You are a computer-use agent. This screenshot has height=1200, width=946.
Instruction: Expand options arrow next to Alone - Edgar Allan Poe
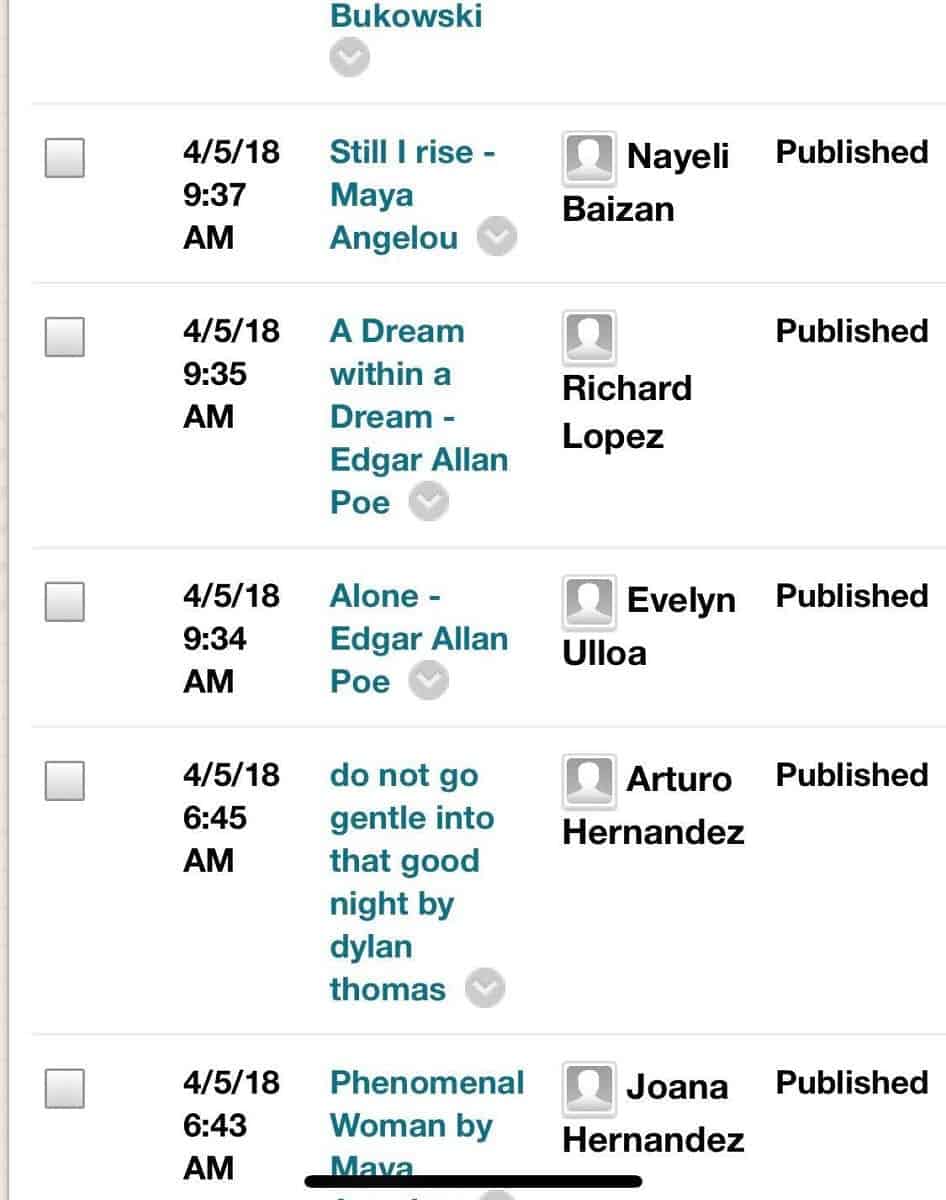coord(429,682)
